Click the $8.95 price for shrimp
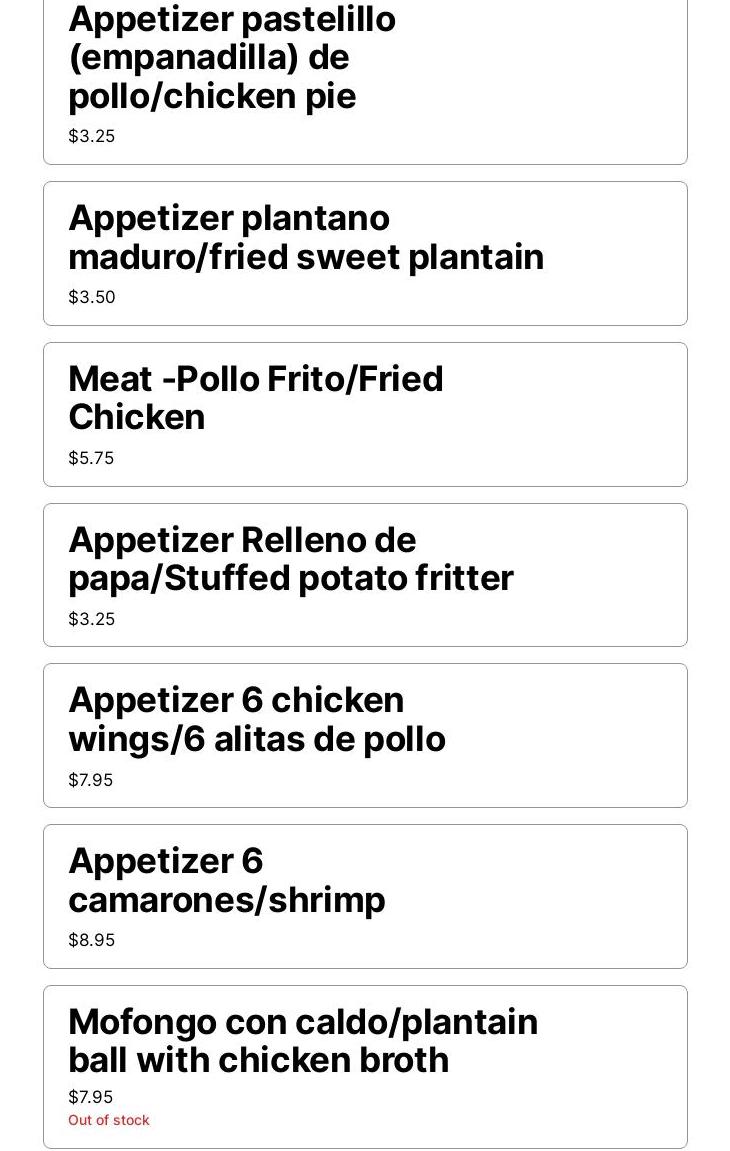The height and width of the screenshot is (1151, 730). (91, 940)
